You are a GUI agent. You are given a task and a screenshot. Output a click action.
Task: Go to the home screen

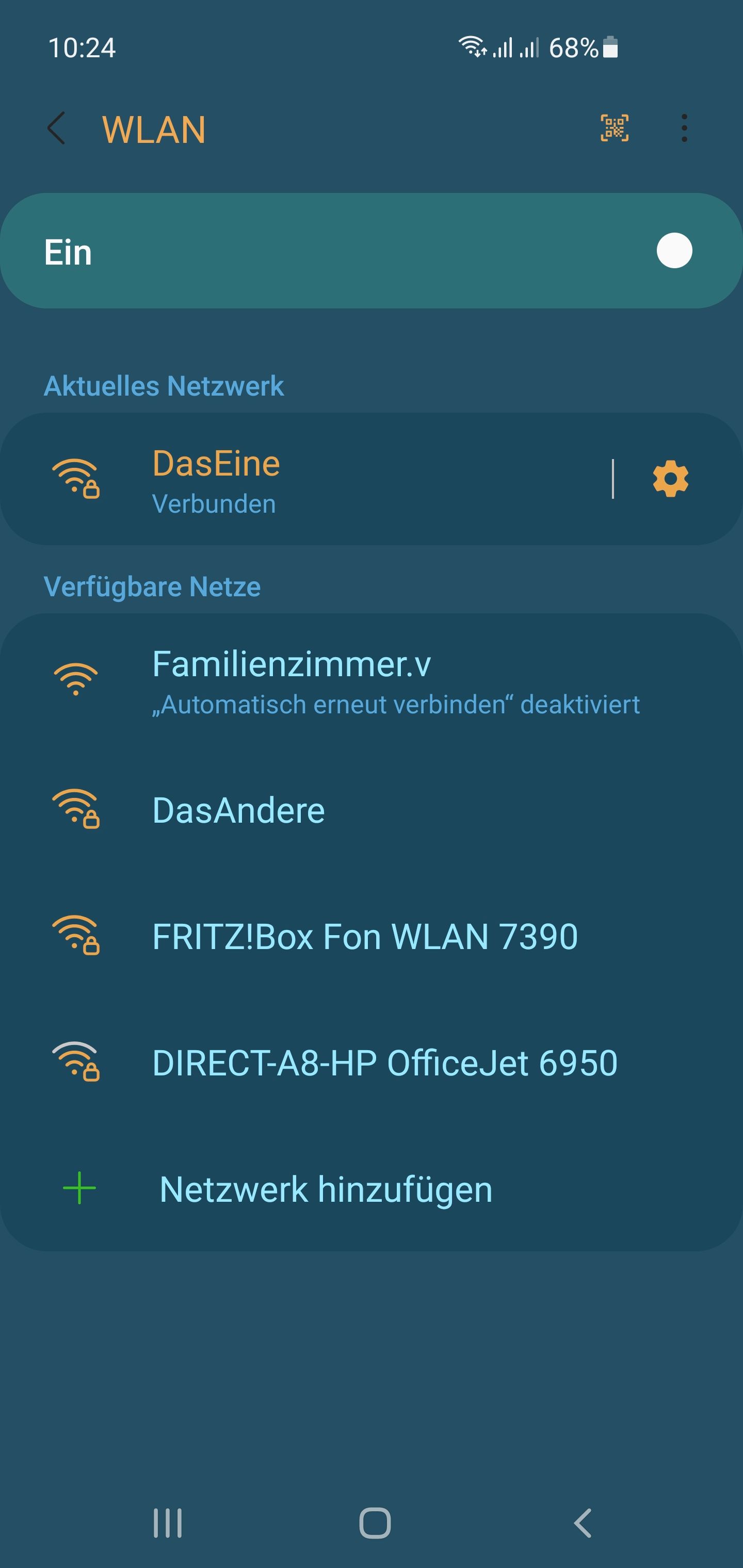click(375, 1523)
